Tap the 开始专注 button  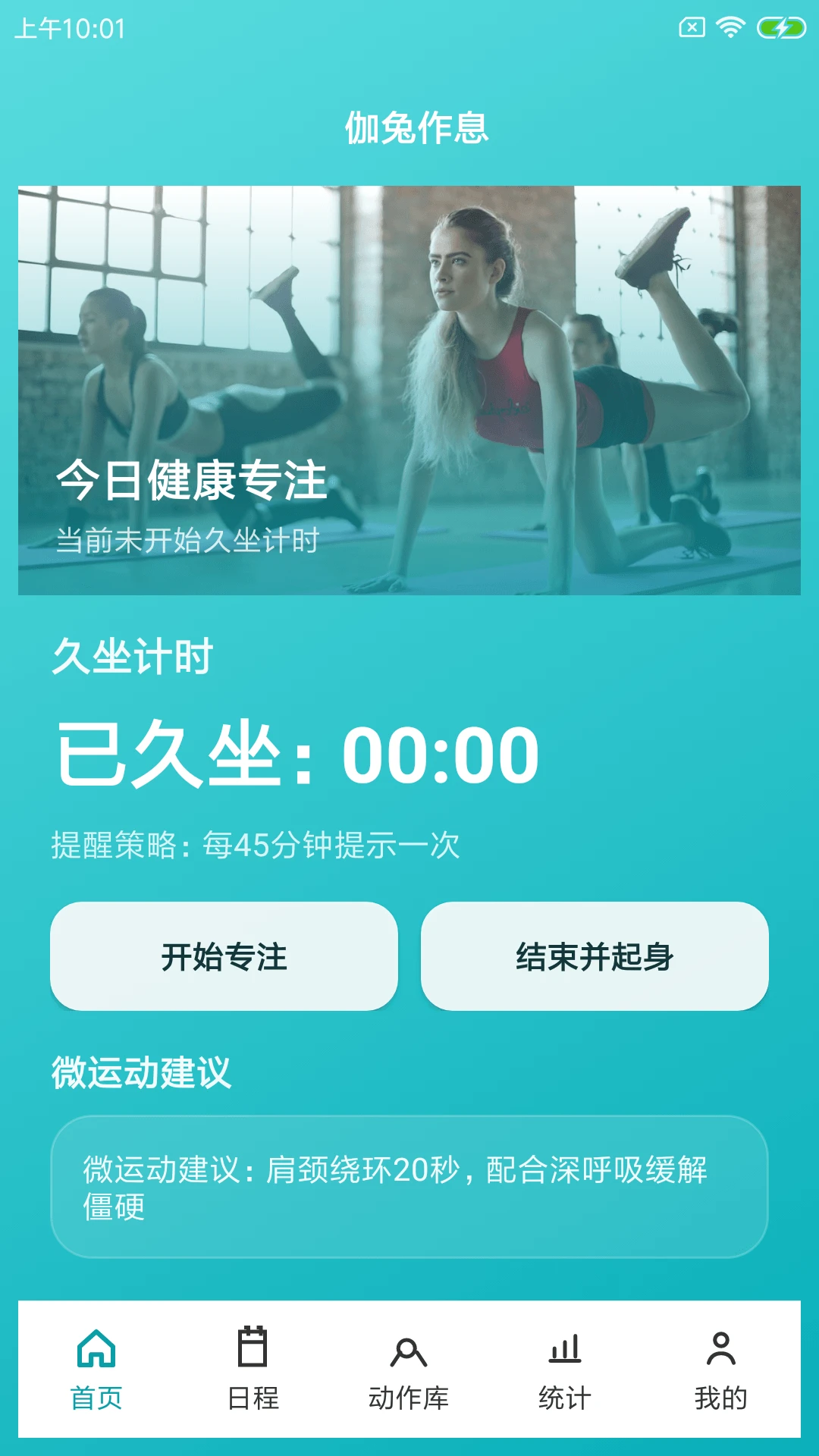point(224,955)
